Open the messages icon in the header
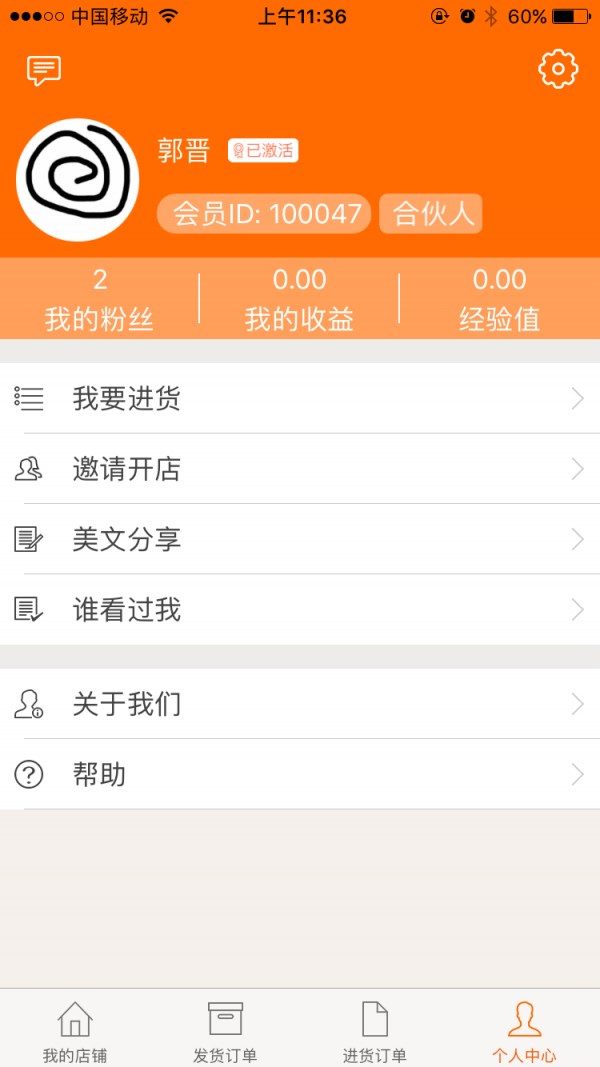The image size is (600, 1067). [x=43, y=70]
